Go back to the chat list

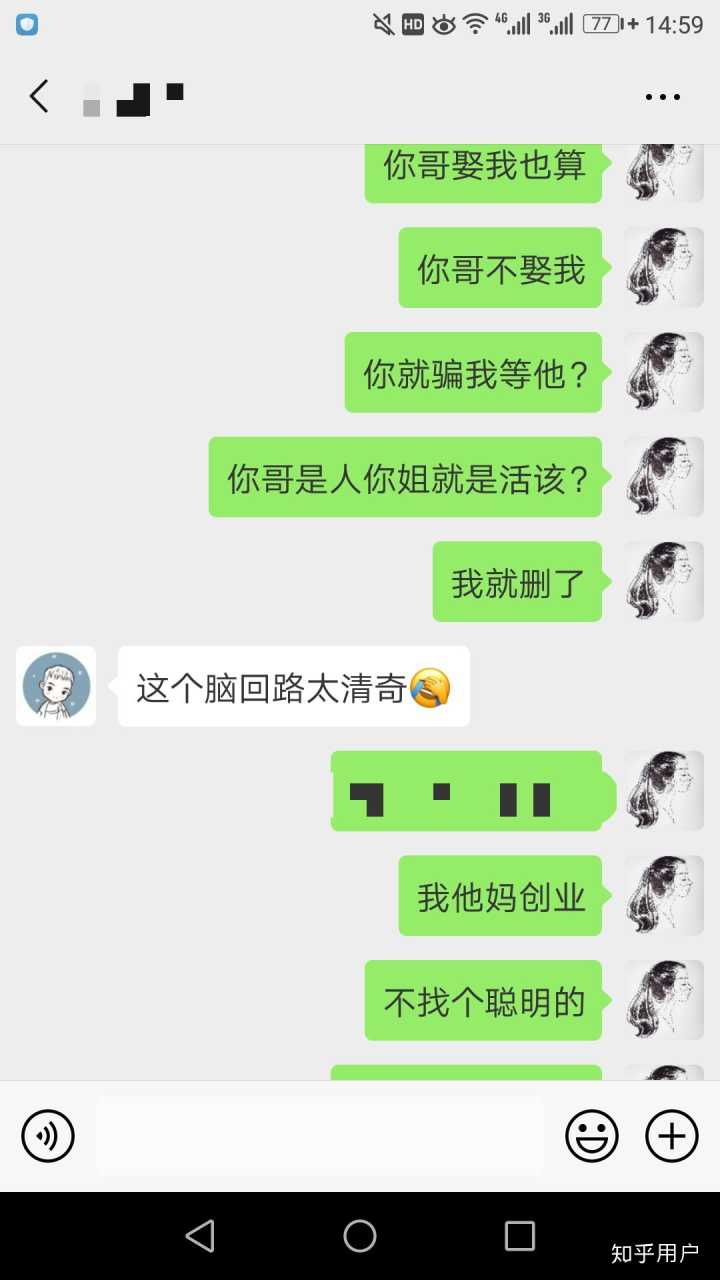click(x=38, y=97)
